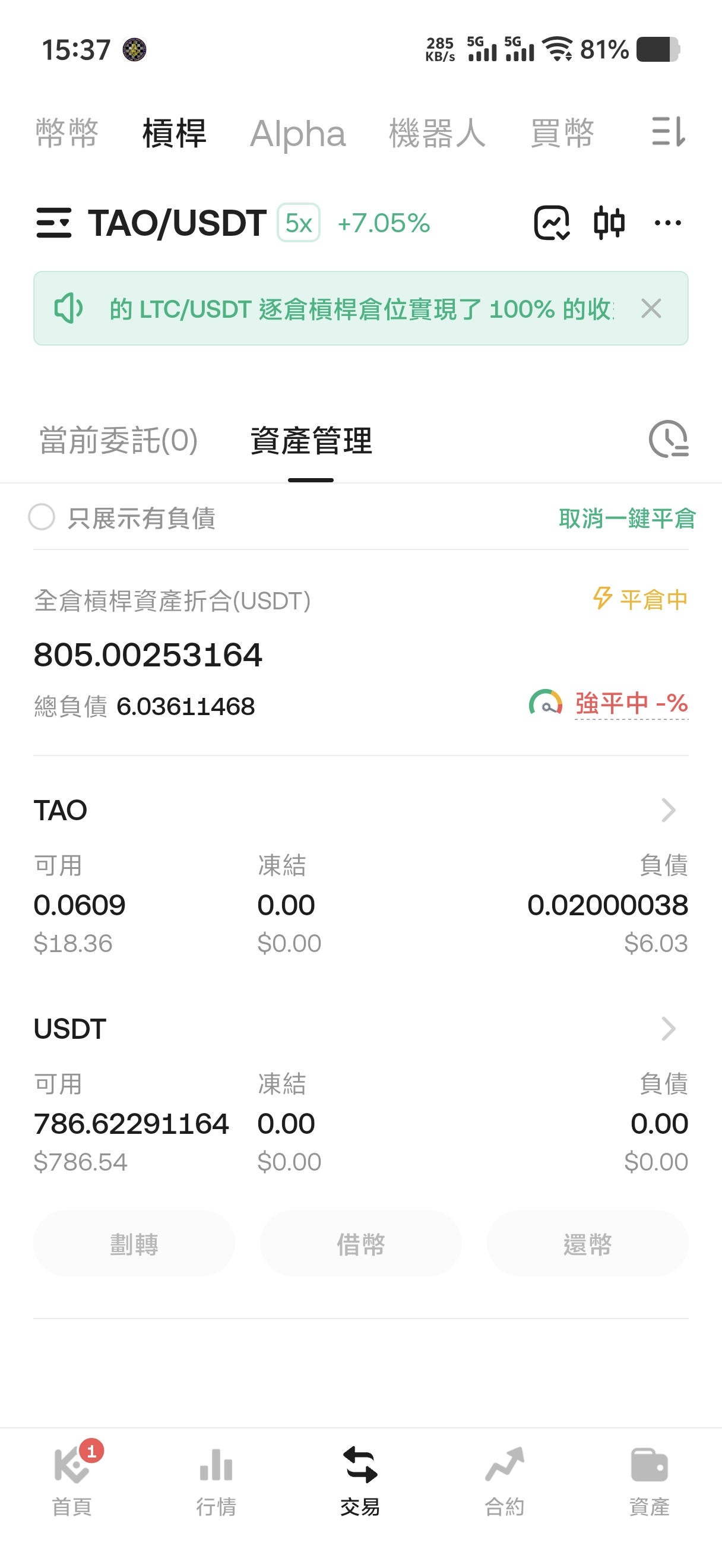Viewport: 722px width, 1568px height.
Task: Switch to the 機器人 tab
Action: point(437,132)
